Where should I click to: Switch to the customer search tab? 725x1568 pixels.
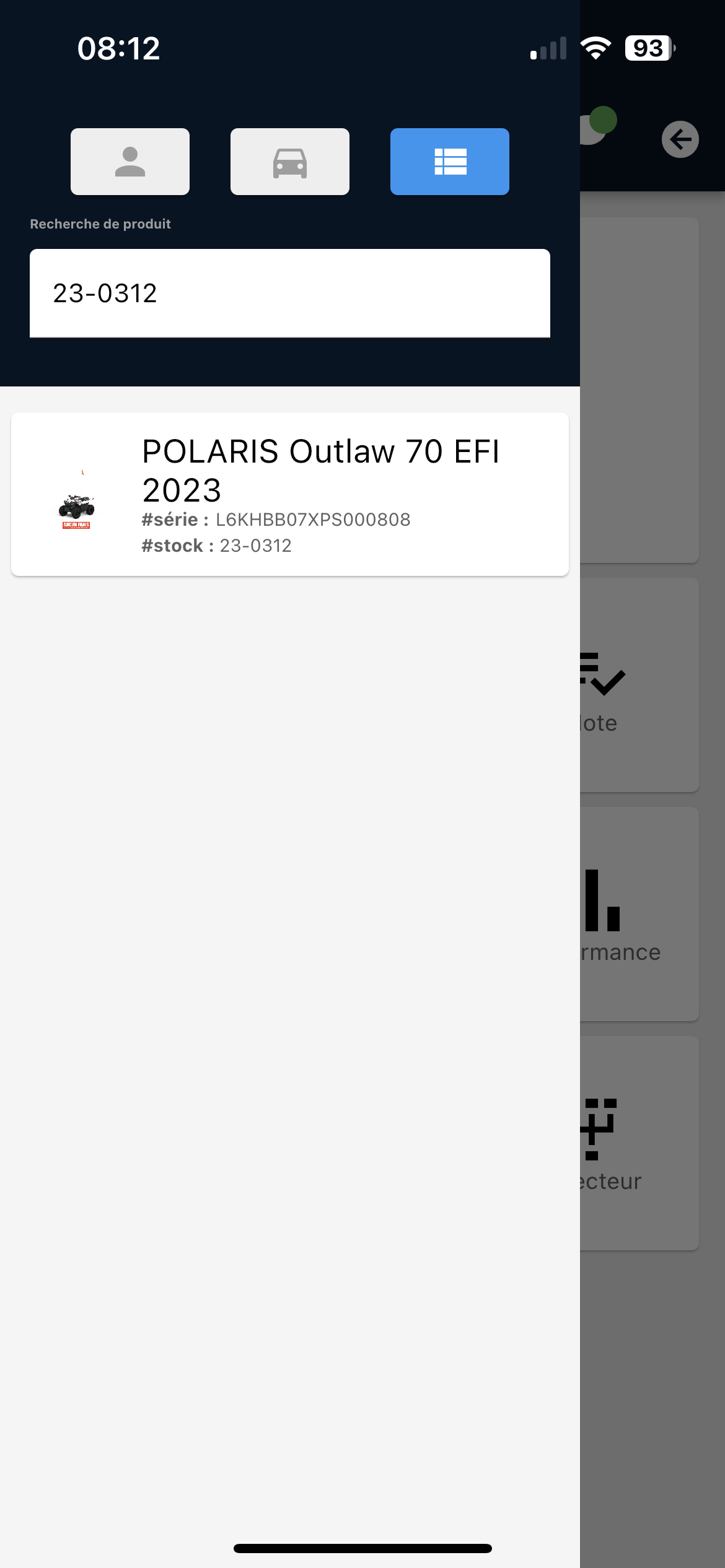coord(130,162)
